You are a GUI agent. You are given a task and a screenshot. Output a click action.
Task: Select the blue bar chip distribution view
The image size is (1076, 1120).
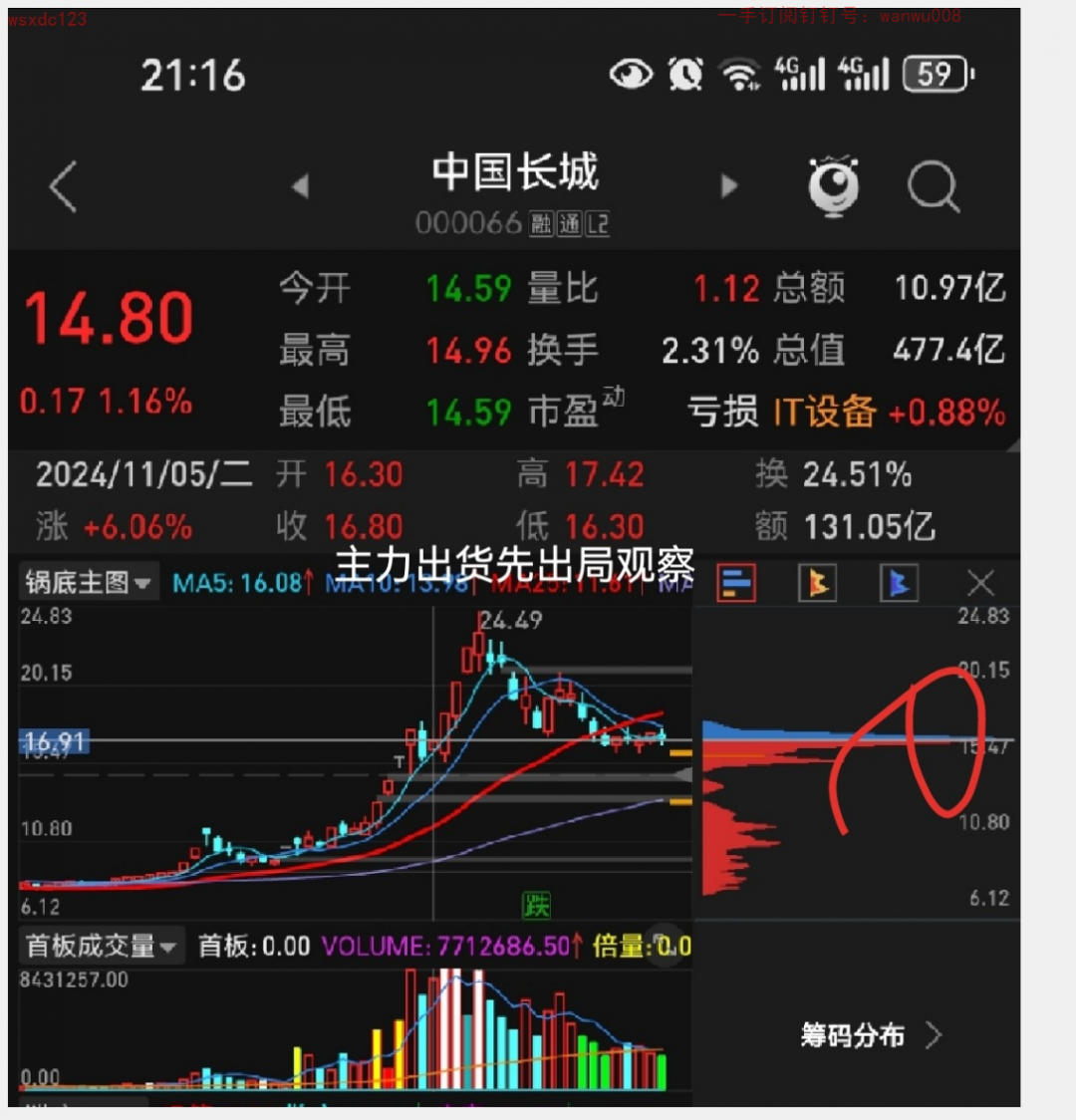pyautogui.click(x=736, y=584)
